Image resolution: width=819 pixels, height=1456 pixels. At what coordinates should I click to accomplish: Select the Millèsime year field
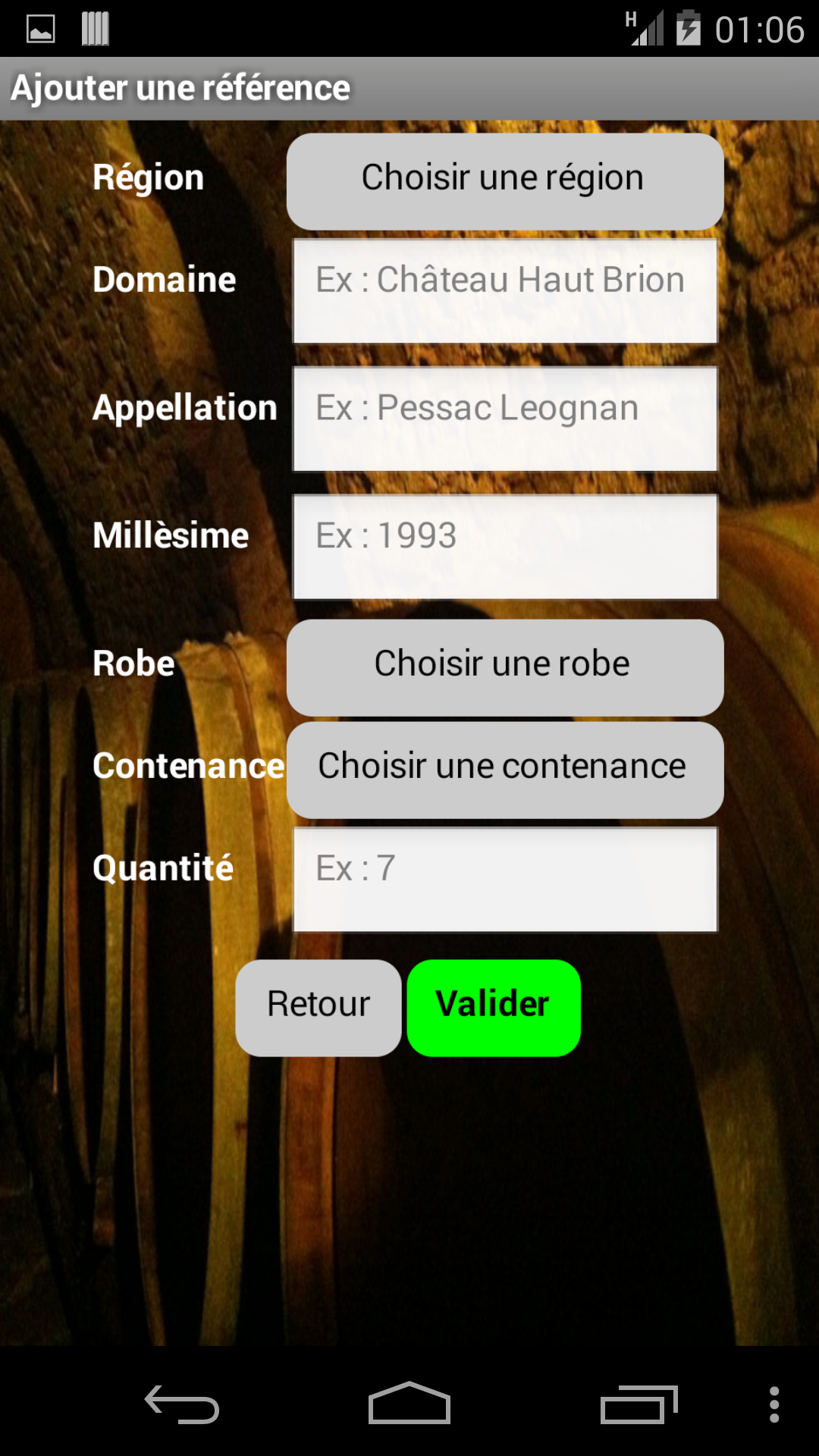[505, 547]
